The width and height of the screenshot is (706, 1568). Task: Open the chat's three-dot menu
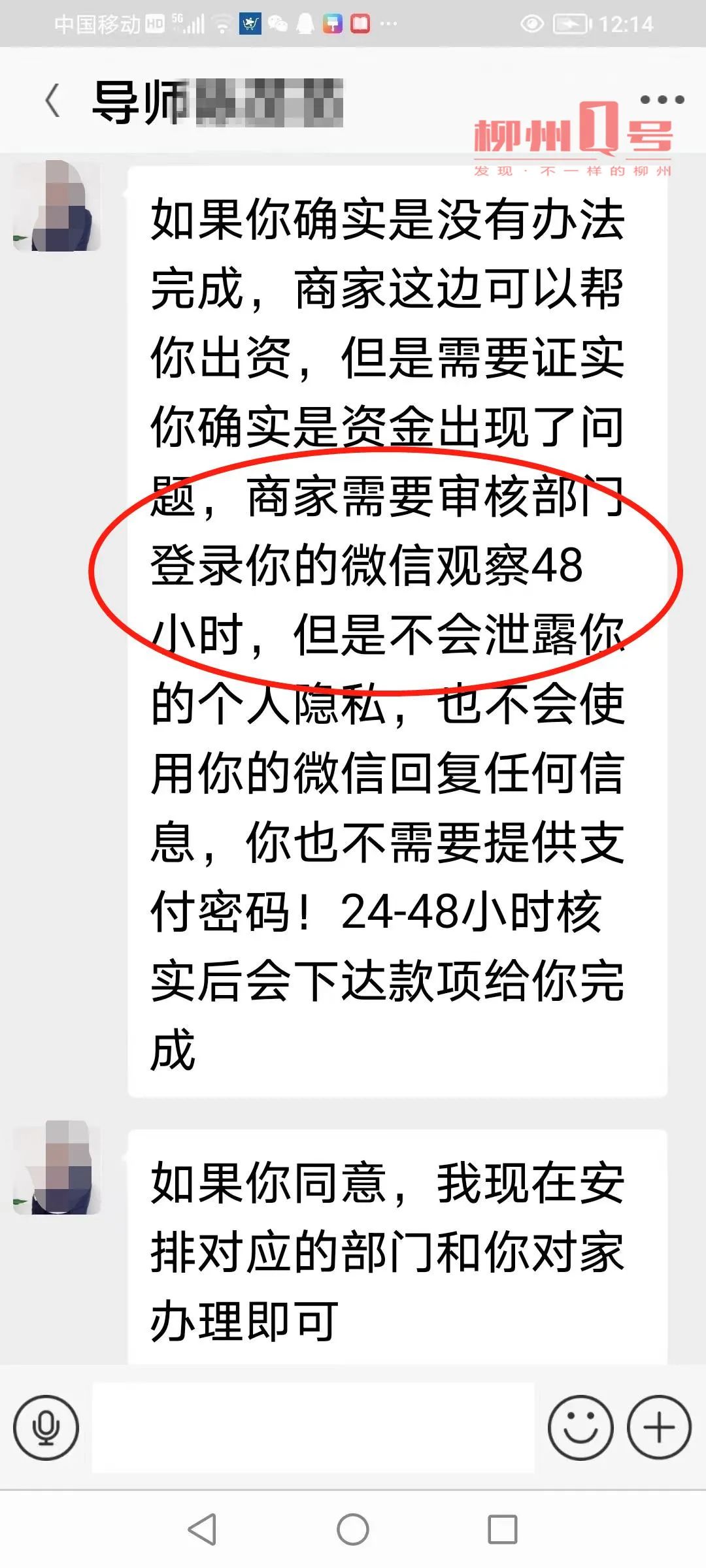point(662,100)
